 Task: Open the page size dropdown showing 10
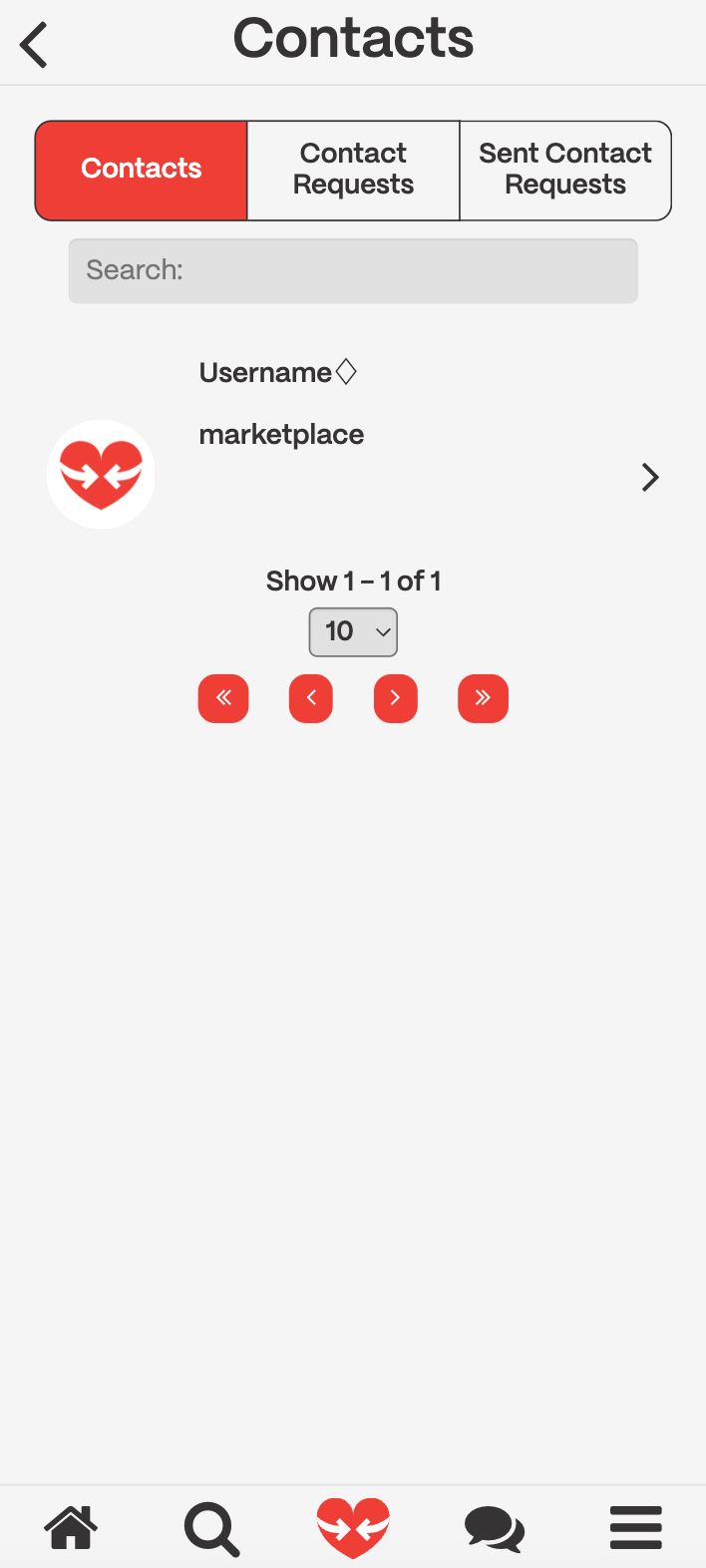[353, 632]
